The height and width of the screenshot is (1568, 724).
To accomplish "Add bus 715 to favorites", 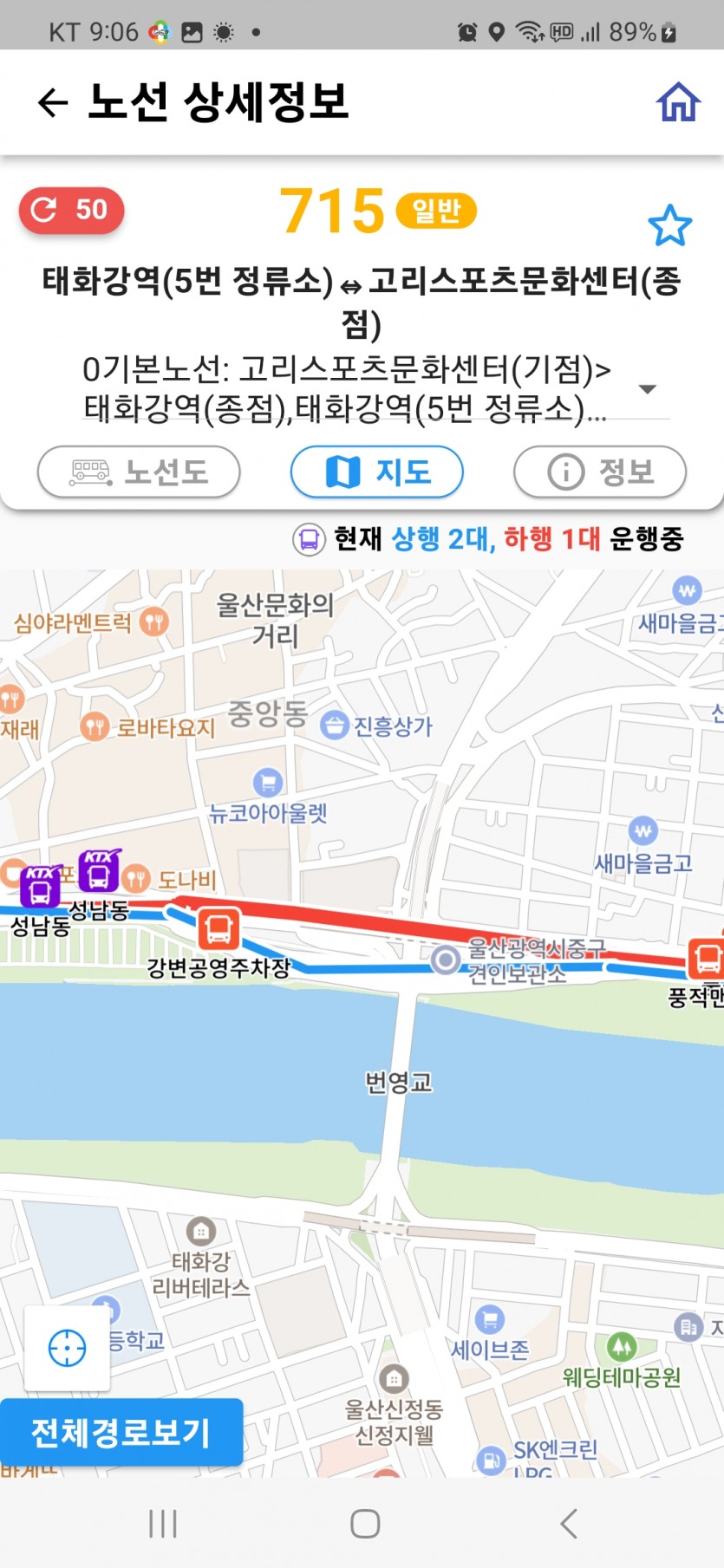I will 669,225.
